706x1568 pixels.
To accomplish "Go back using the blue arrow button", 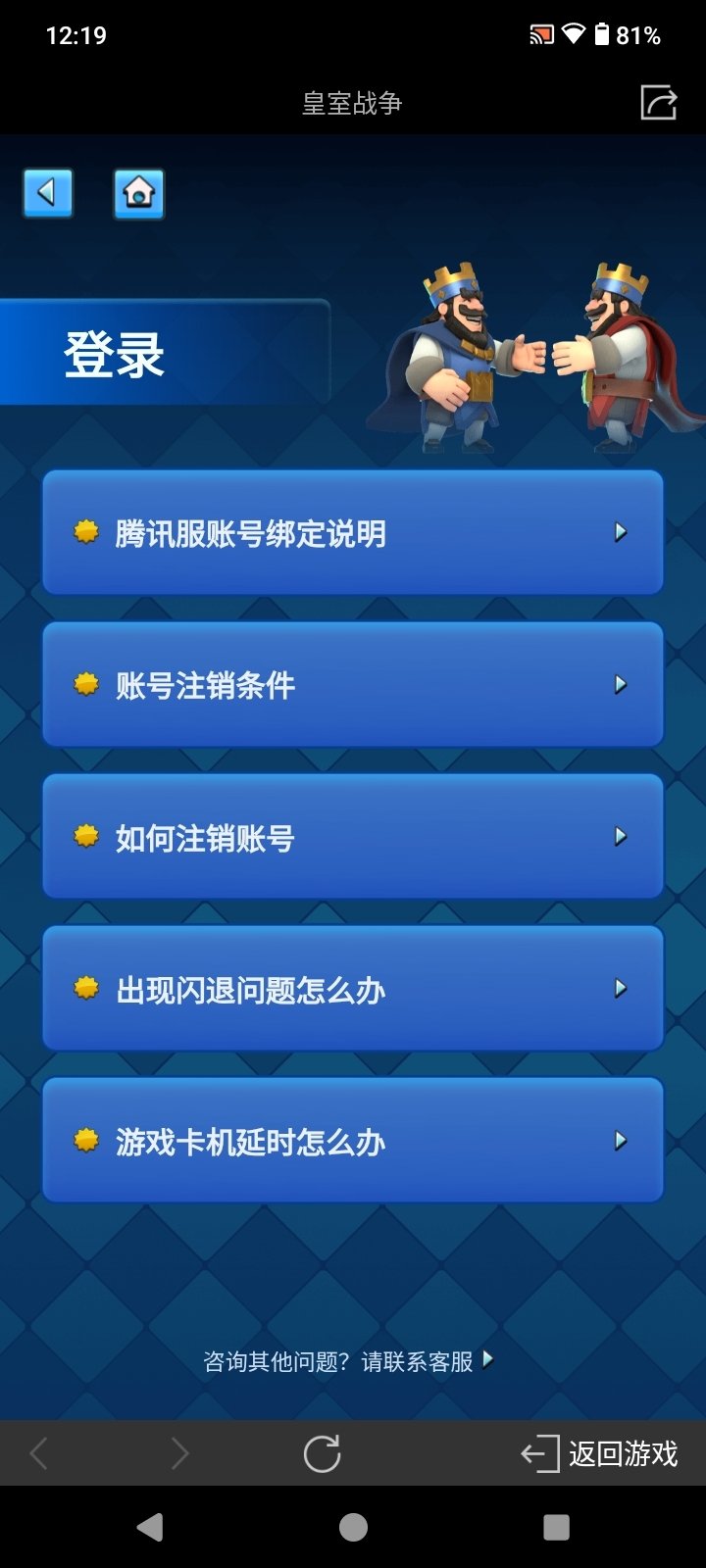I will 47,192.
